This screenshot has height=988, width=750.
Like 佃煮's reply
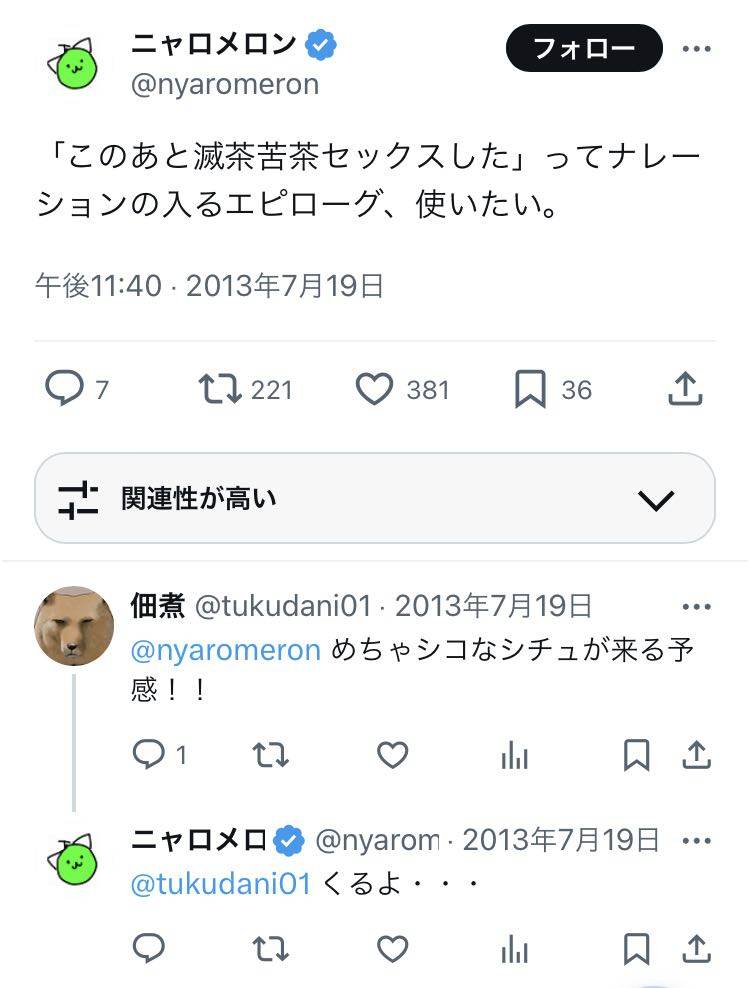(392, 755)
